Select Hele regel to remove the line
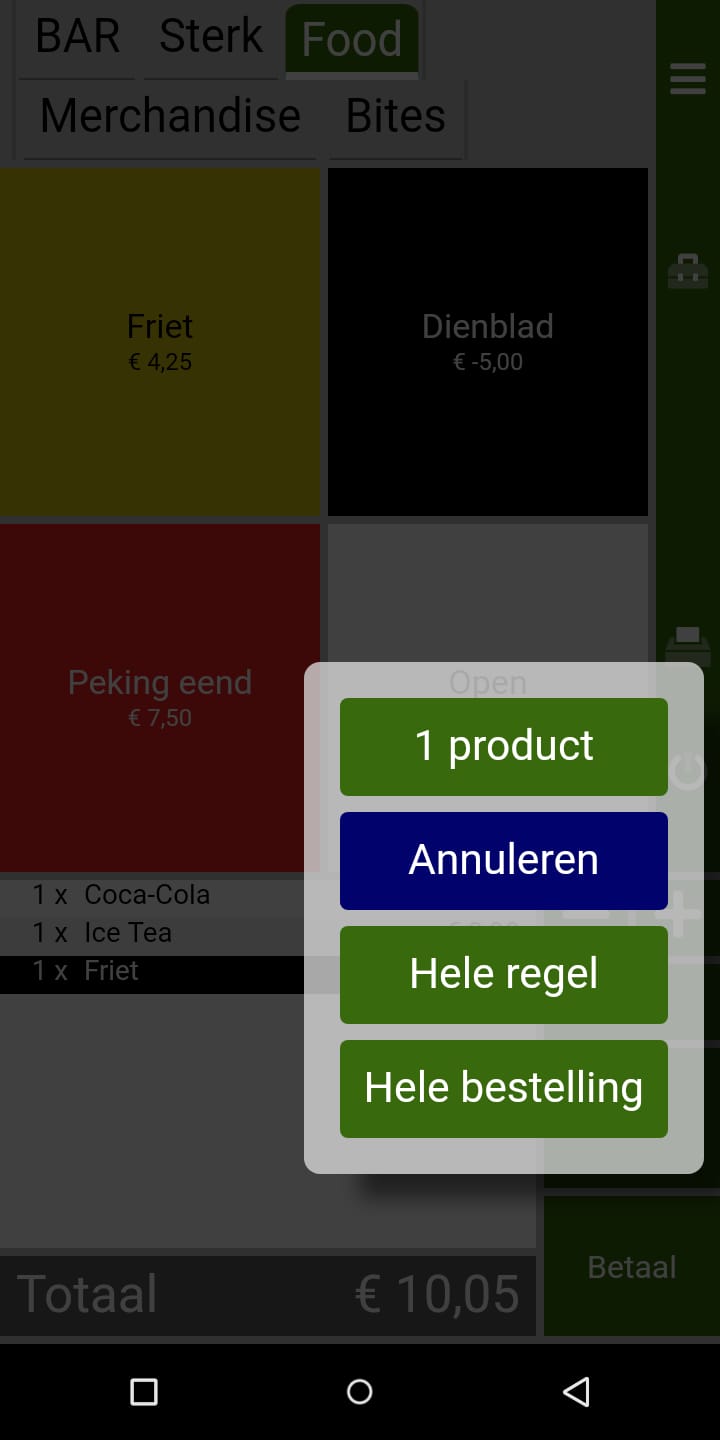Viewport: 720px width, 1440px height. tap(503, 974)
